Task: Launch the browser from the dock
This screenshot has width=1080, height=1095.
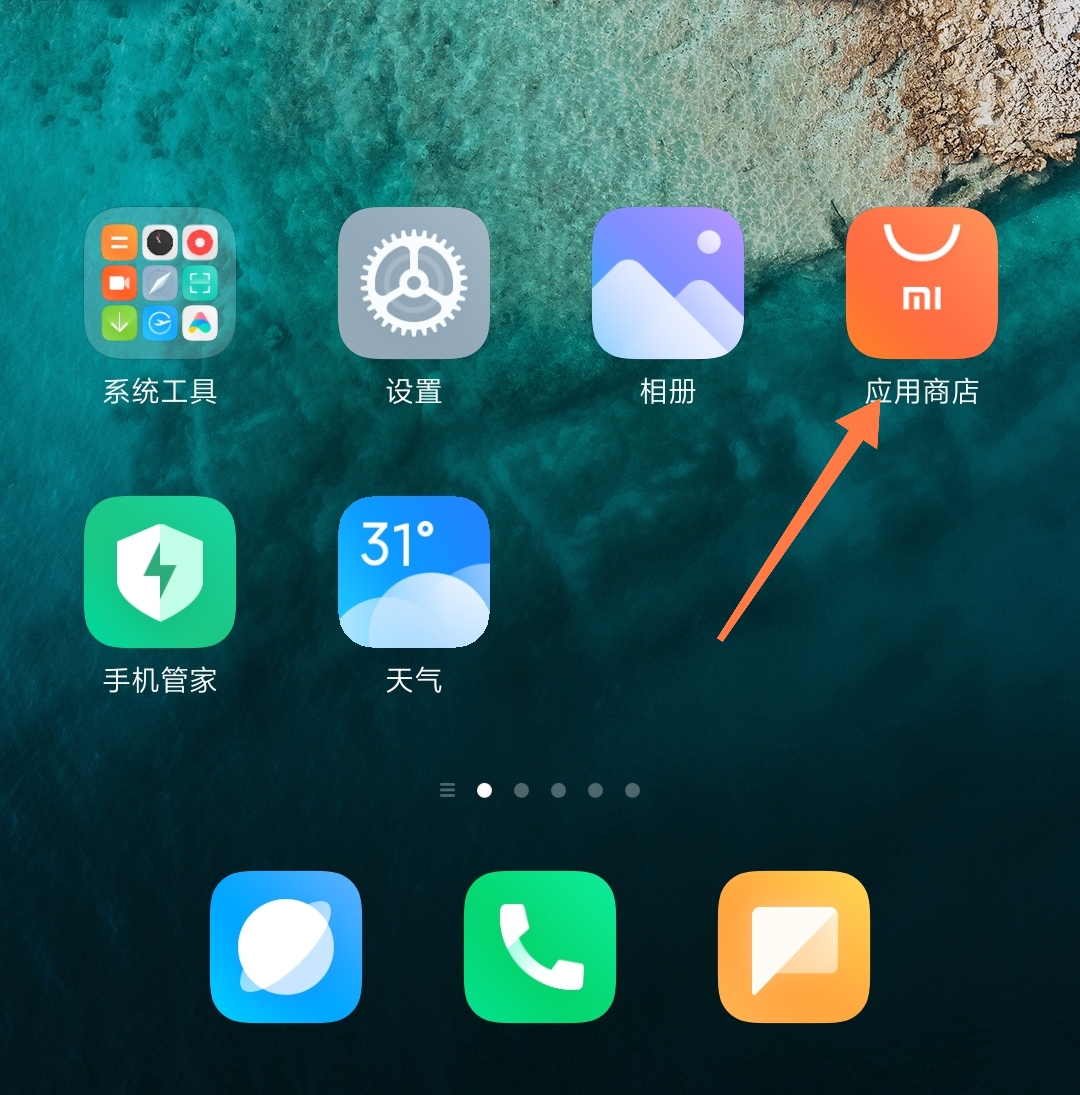Action: 286,947
